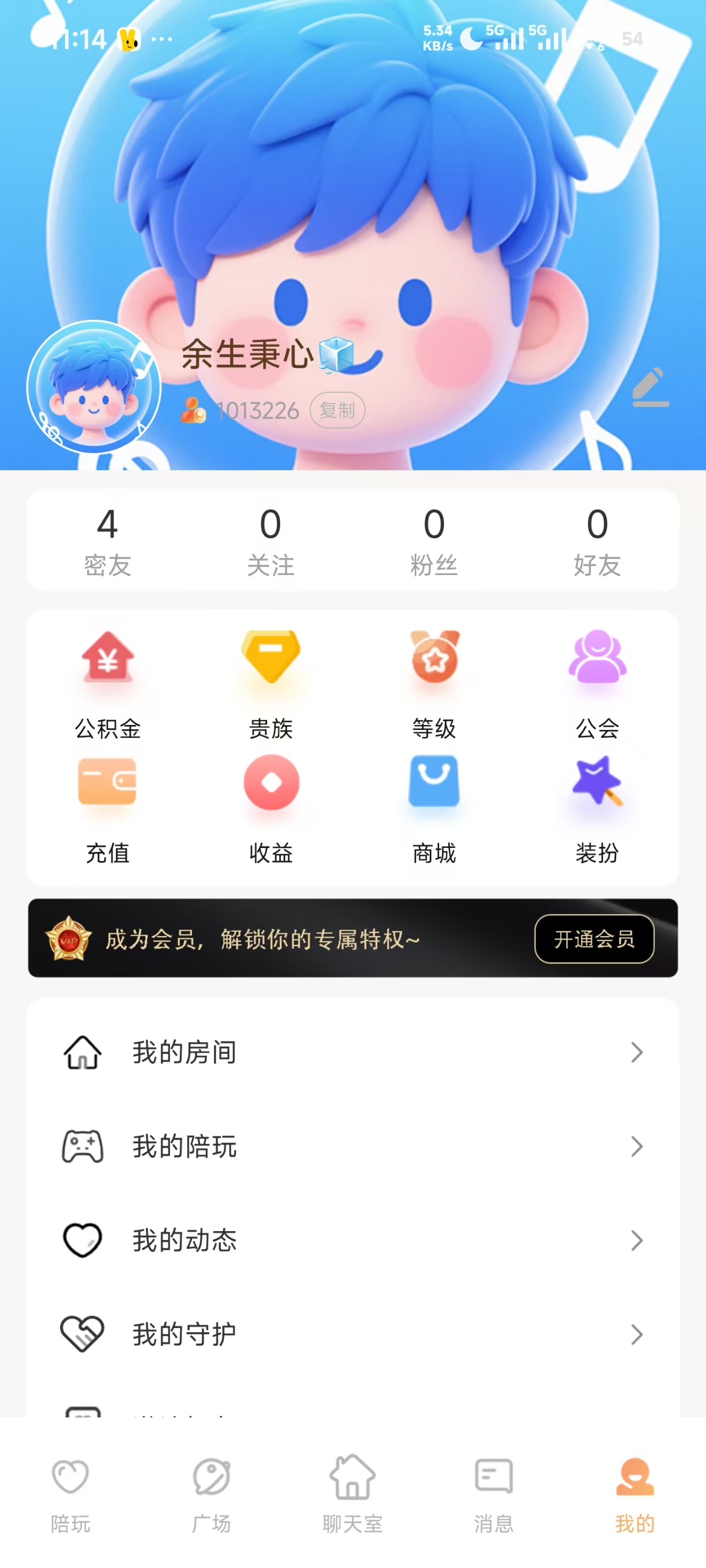Image resolution: width=706 pixels, height=1568 pixels.
Task: Open the 公积金 fund entry
Action: click(107, 683)
